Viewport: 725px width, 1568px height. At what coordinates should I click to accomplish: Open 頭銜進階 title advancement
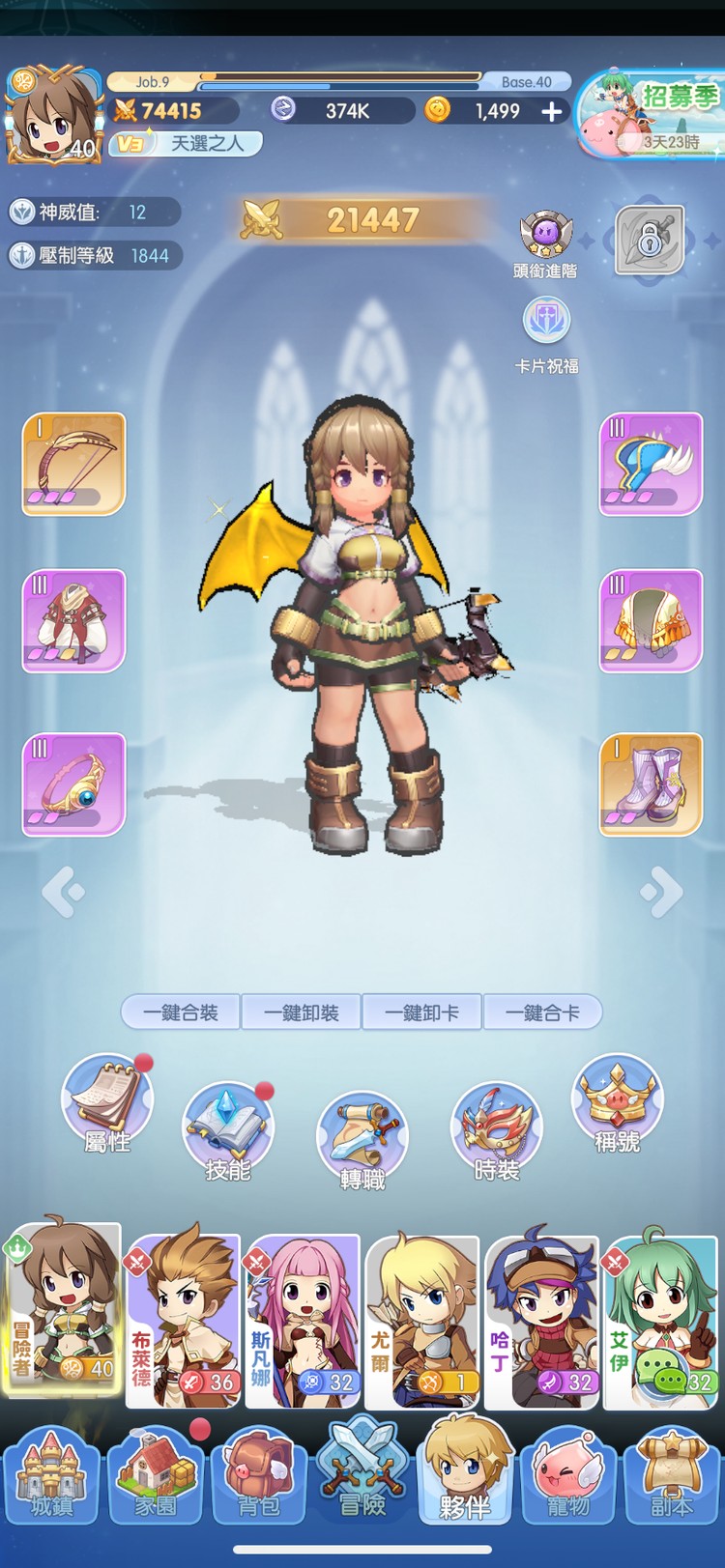(546, 242)
